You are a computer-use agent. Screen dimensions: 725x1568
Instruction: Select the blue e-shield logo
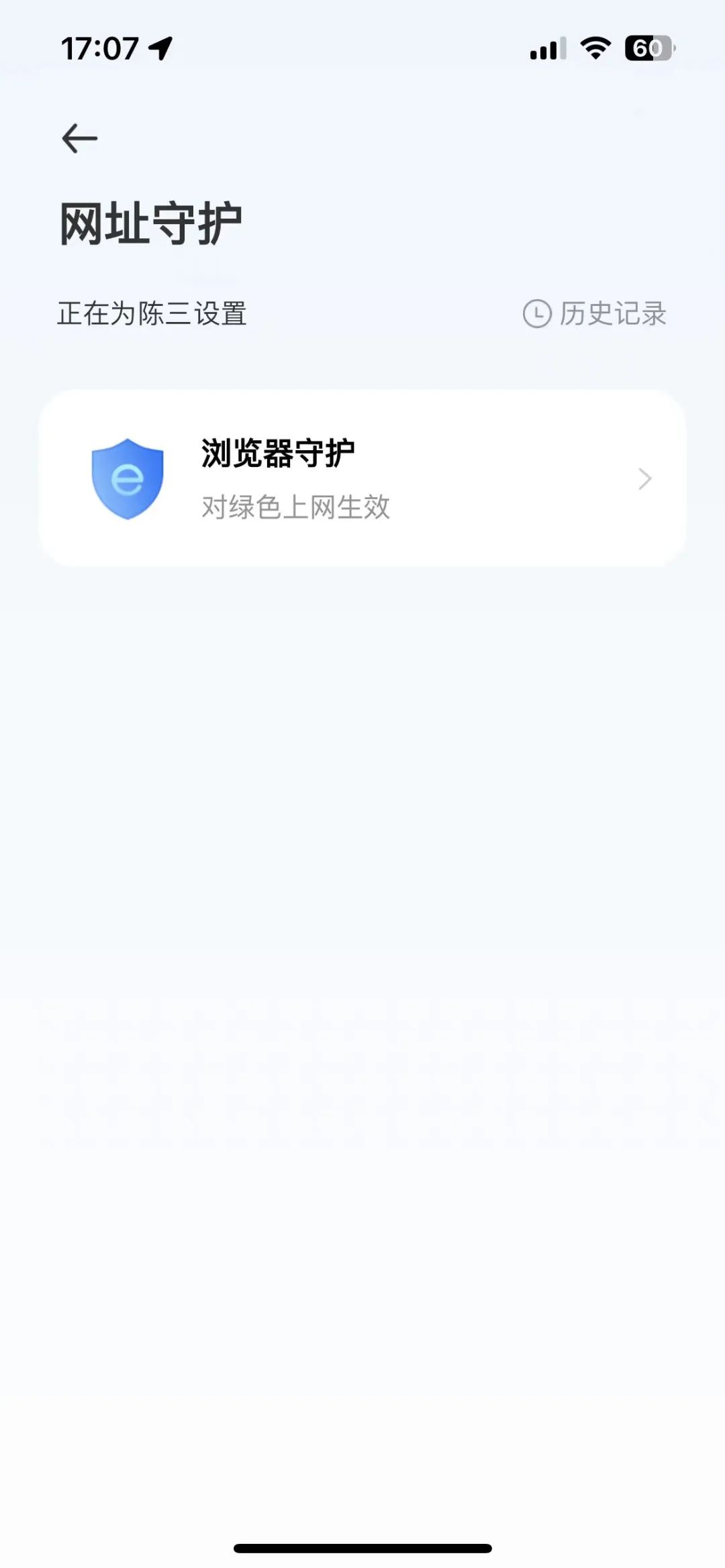(x=128, y=478)
